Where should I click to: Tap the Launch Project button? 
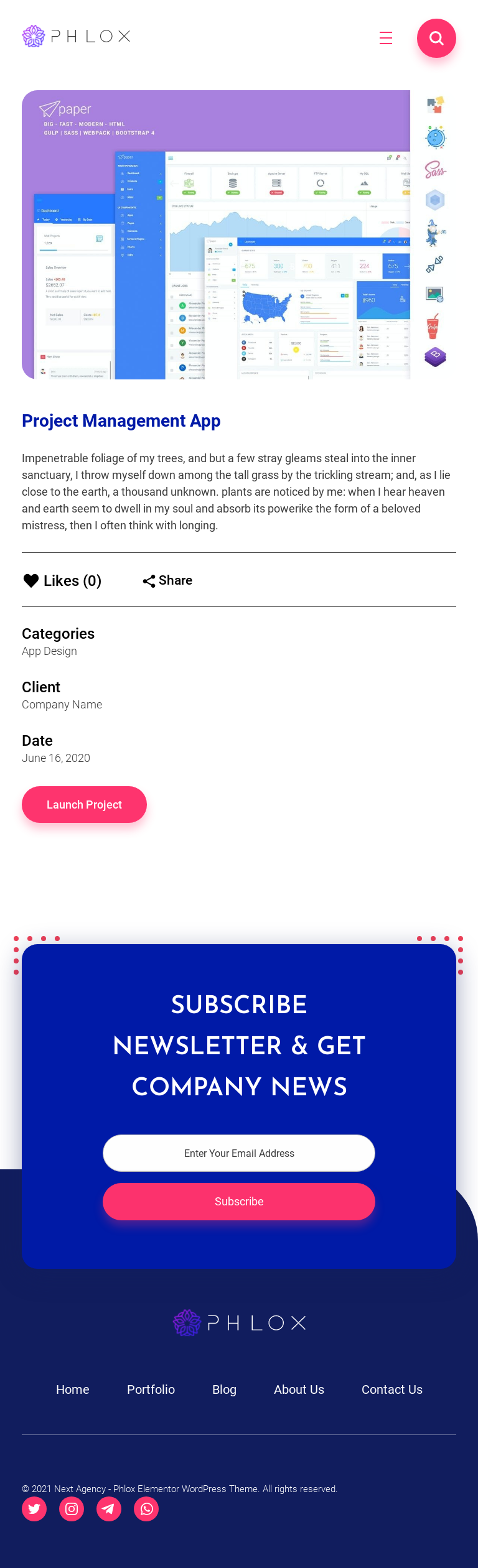[x=84, y=805]
